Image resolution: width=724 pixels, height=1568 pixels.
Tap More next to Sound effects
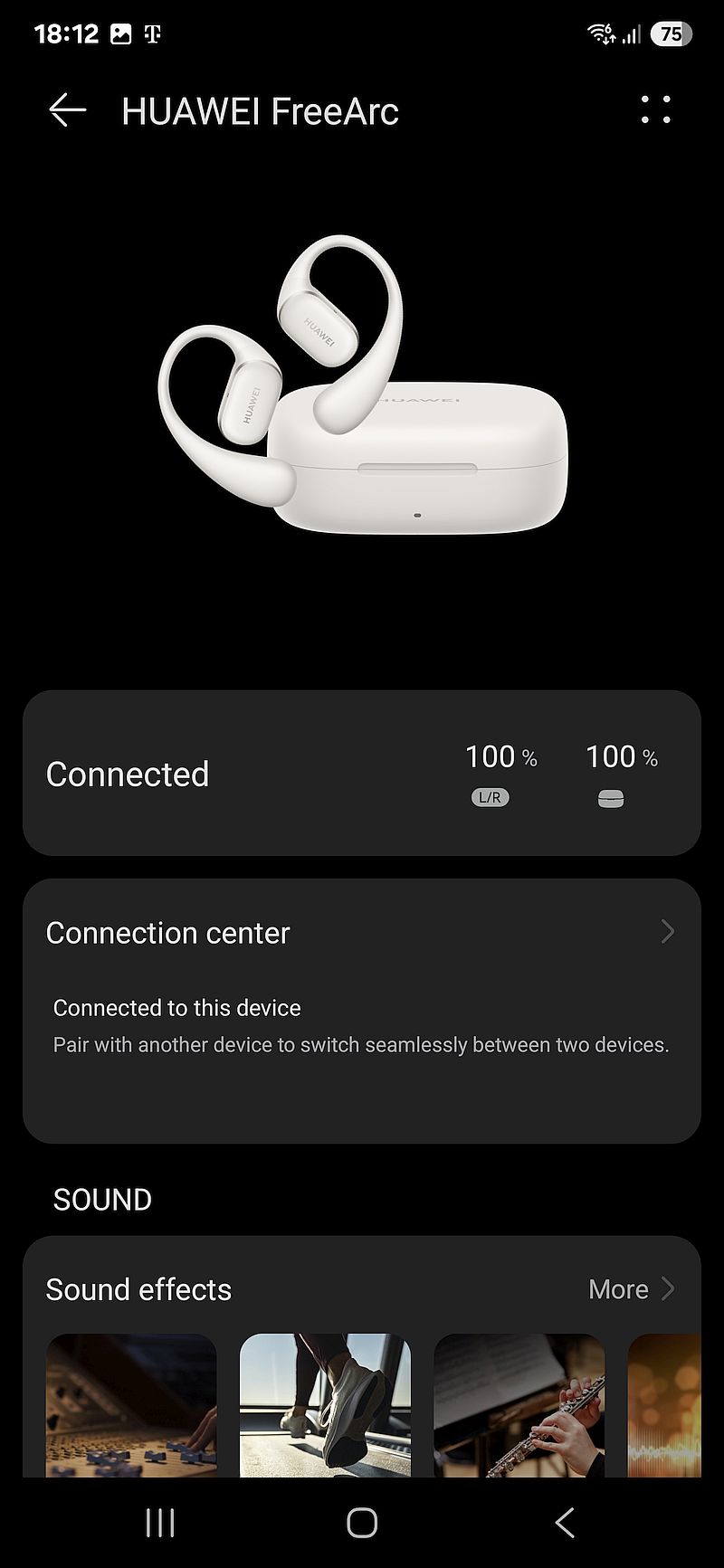pos(632,1288)
